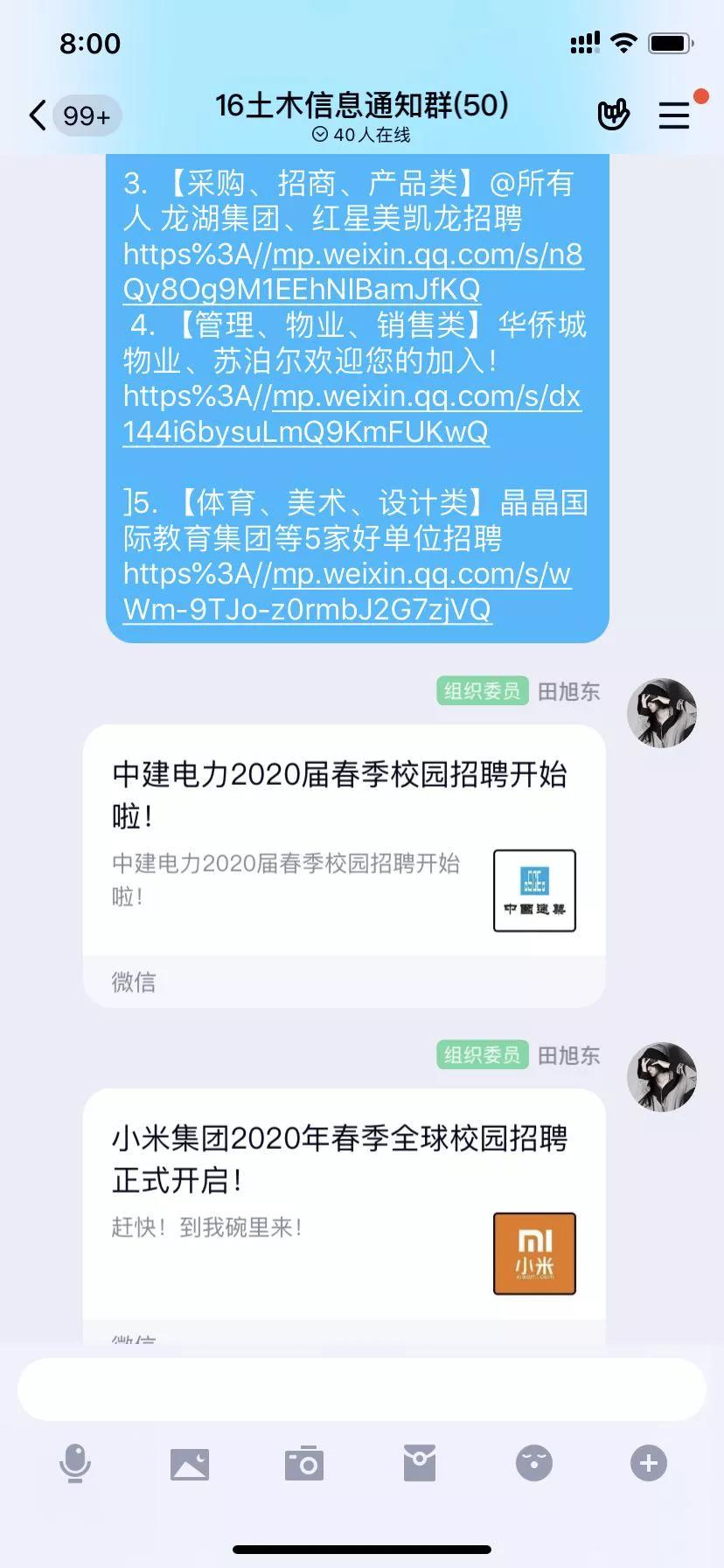Image resolution: width=724 pixels, height=1568 pixels.
Task: Launch the camera to take a photo
Action: 304,1464
